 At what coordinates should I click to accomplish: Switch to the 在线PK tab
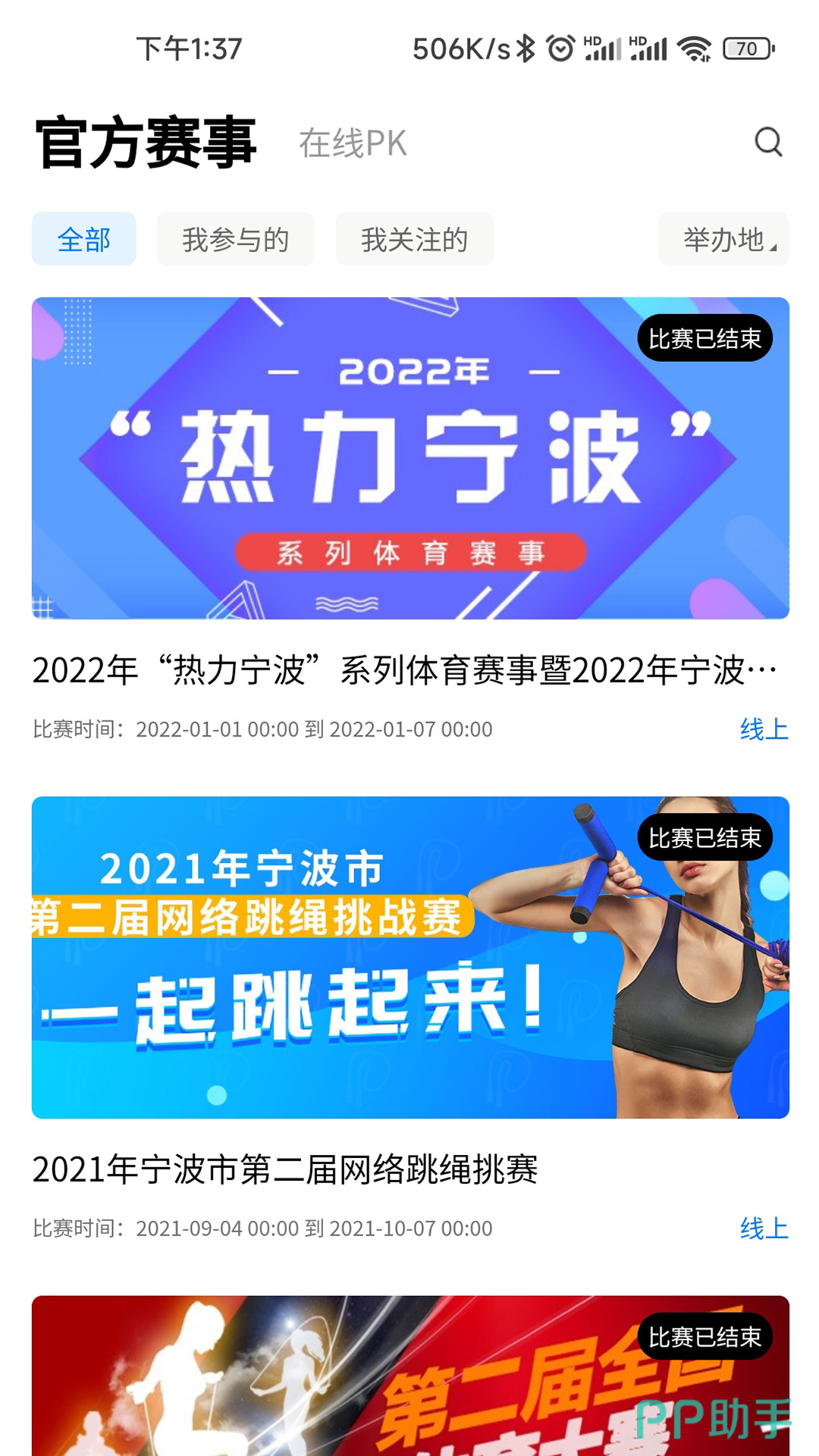coord(353,143)
